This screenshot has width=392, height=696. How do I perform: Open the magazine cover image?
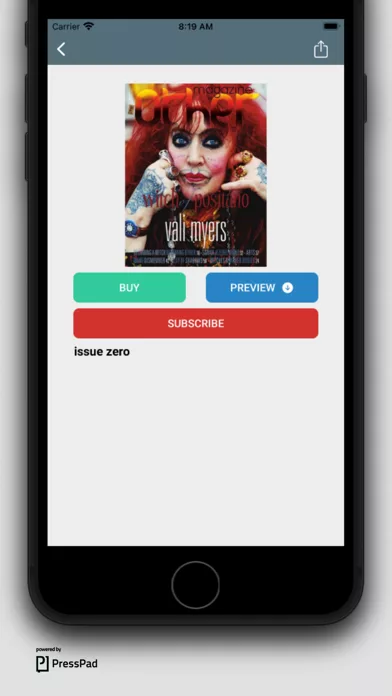[x=196, y=175]
